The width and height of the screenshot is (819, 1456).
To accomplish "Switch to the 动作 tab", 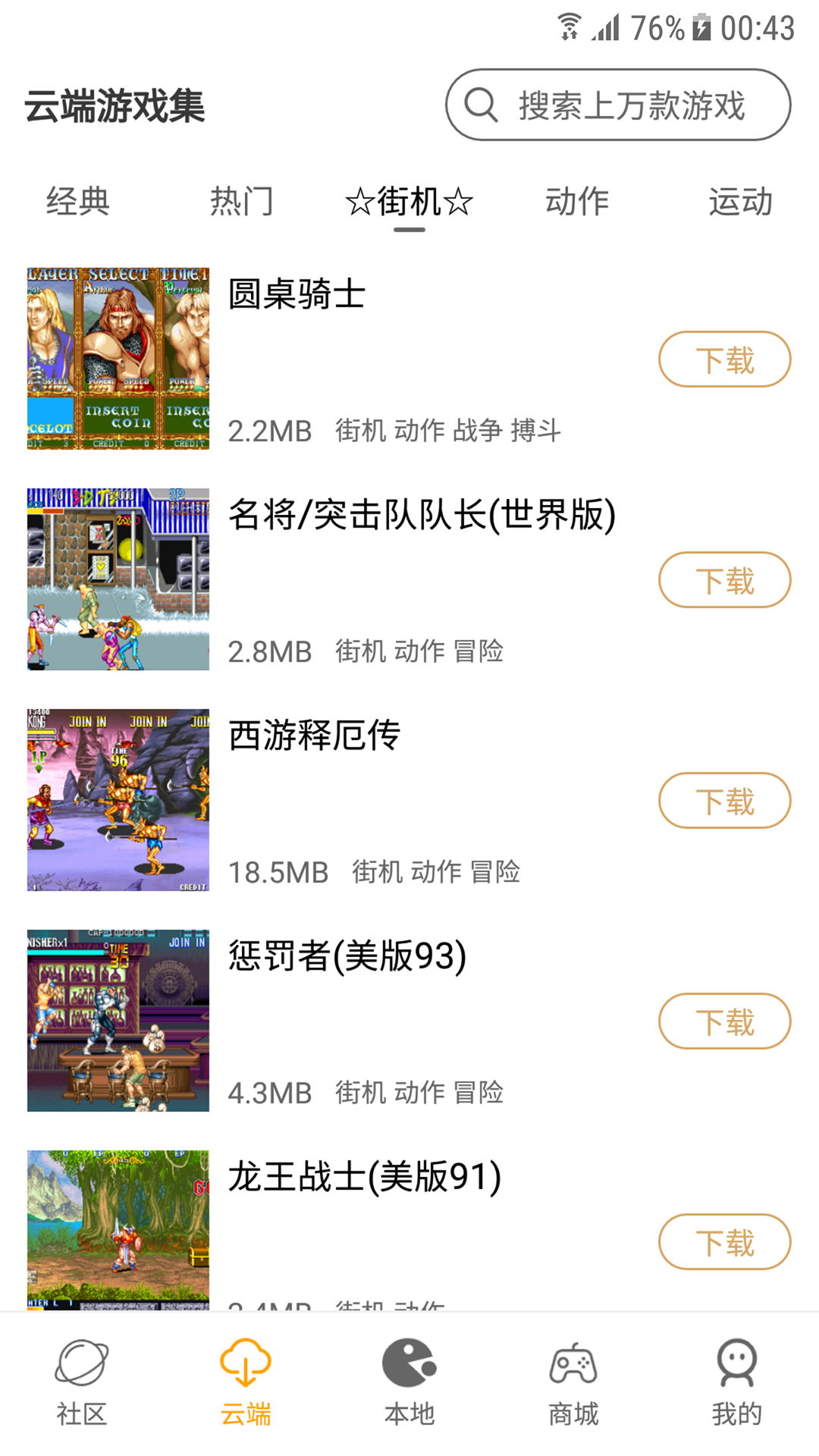I will (576, 201).
